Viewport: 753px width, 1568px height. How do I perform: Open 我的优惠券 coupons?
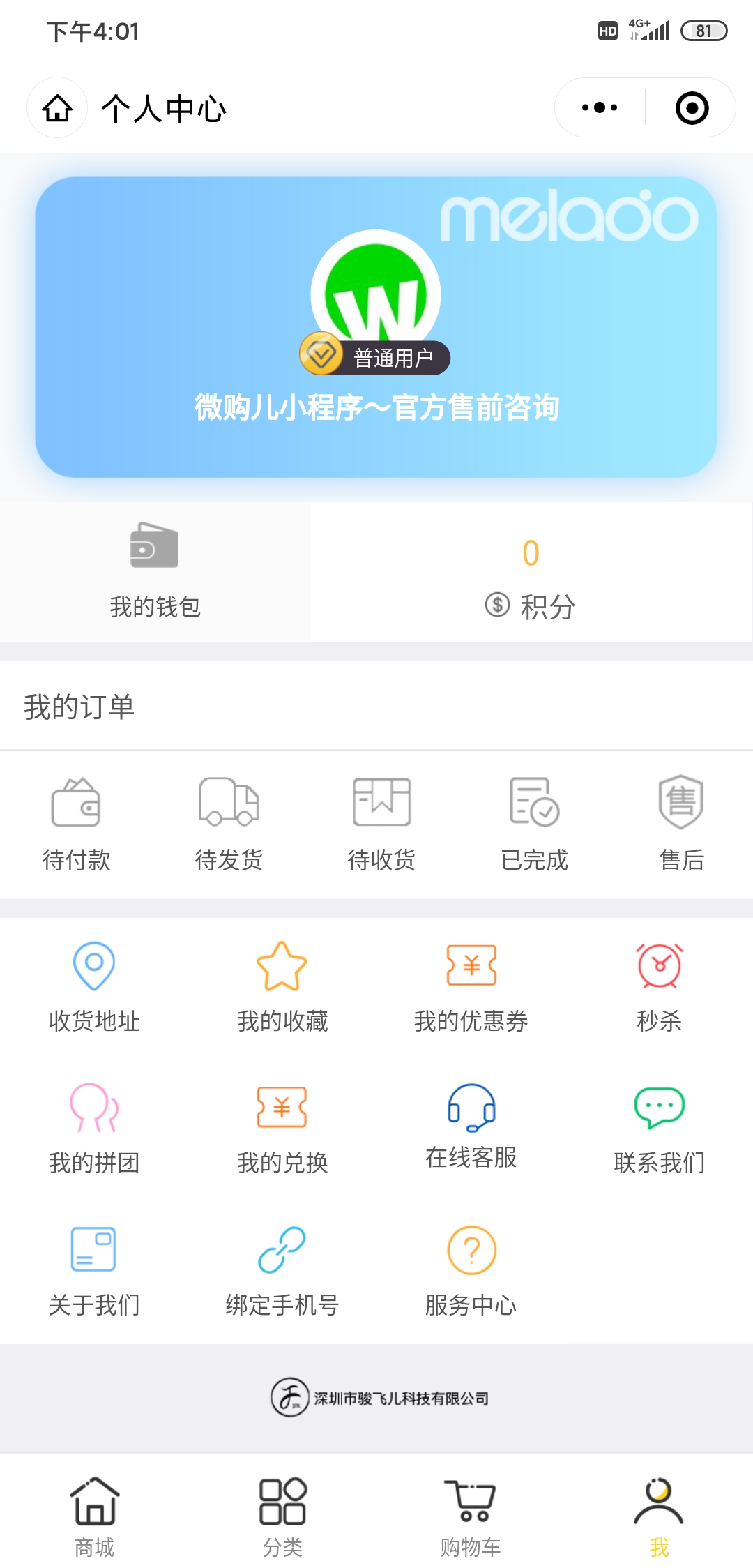pyautogui.click(x=471, y=987)
